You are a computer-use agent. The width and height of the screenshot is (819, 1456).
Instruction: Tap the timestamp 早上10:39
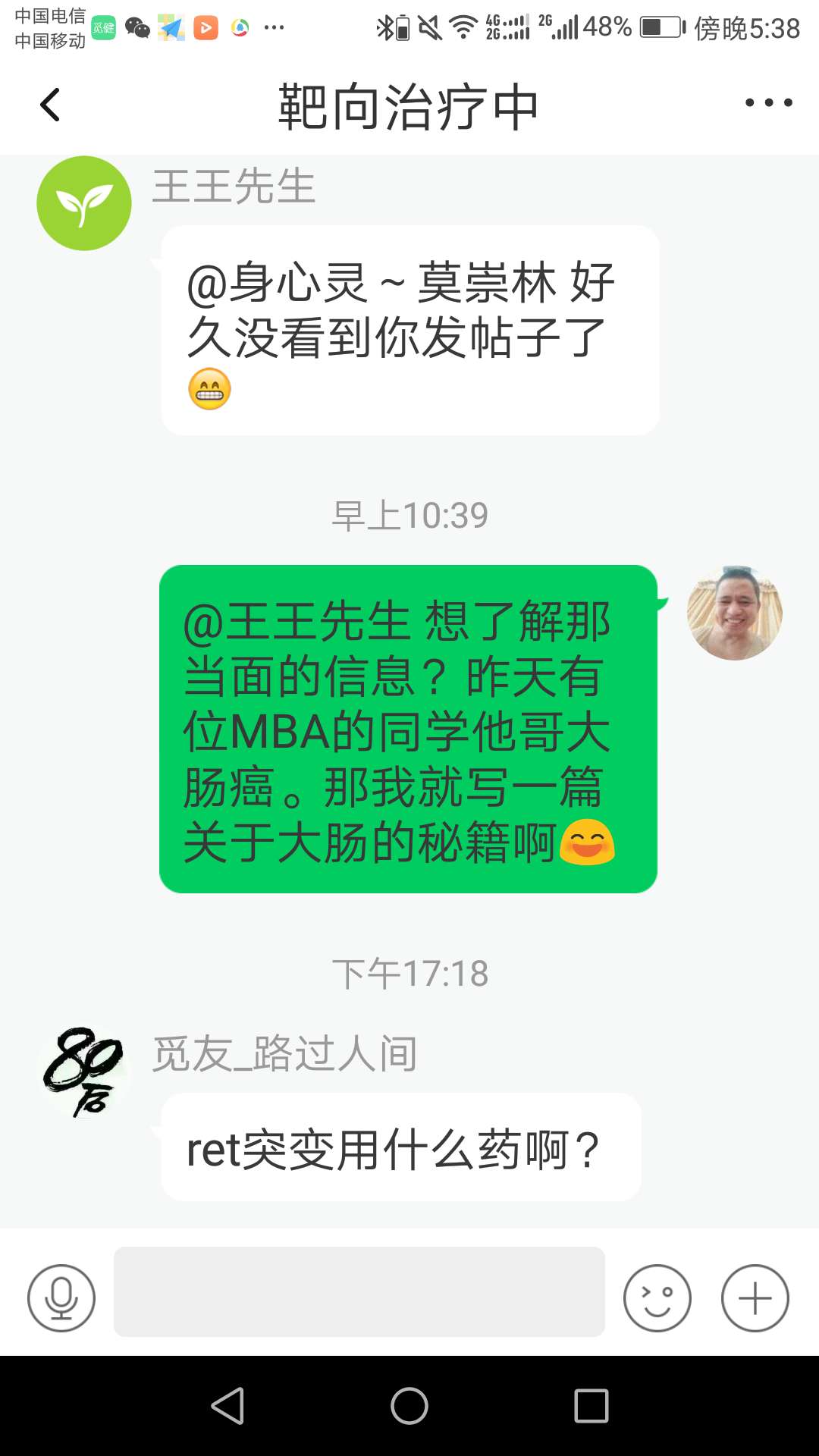(409, 513)
